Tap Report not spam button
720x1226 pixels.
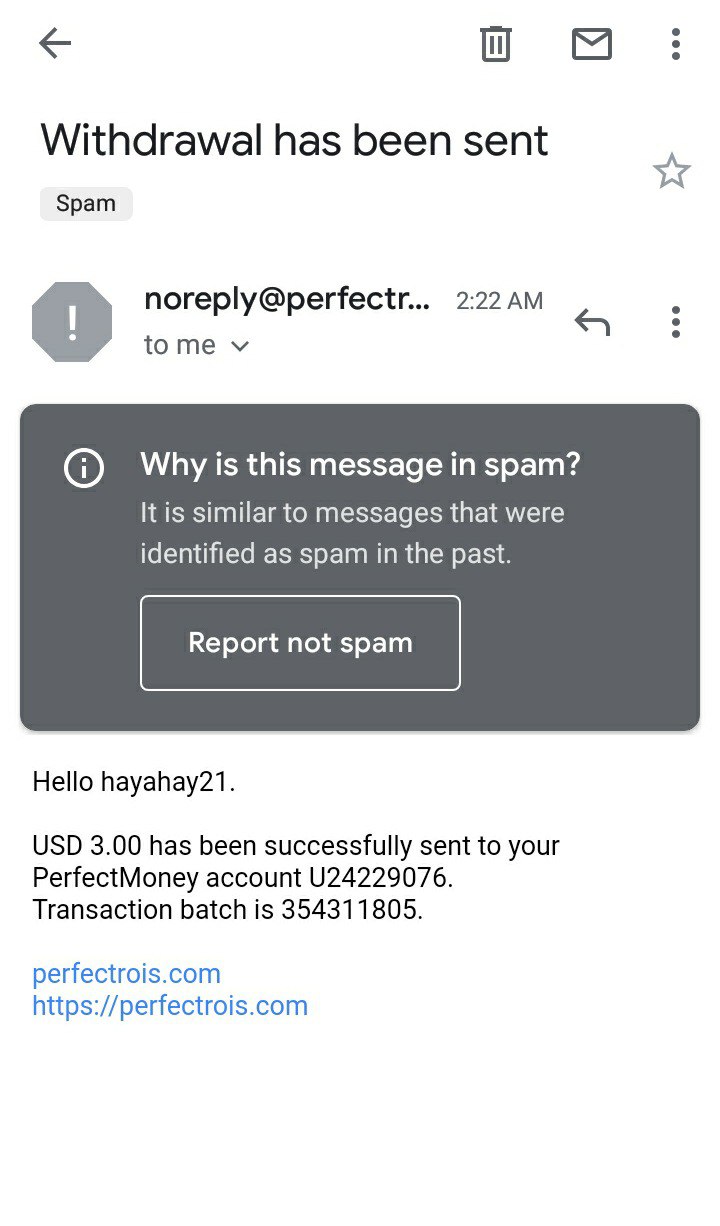(x=300, y=643)
